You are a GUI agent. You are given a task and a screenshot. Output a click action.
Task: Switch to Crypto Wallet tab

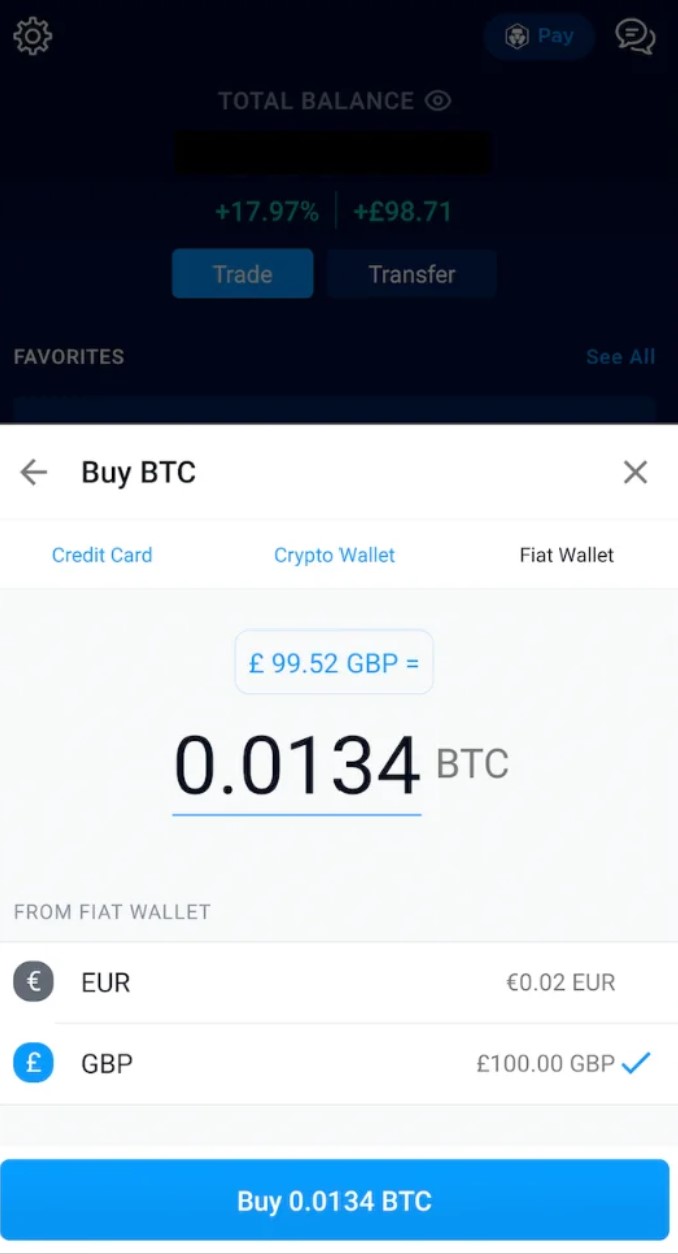(335, 555)
